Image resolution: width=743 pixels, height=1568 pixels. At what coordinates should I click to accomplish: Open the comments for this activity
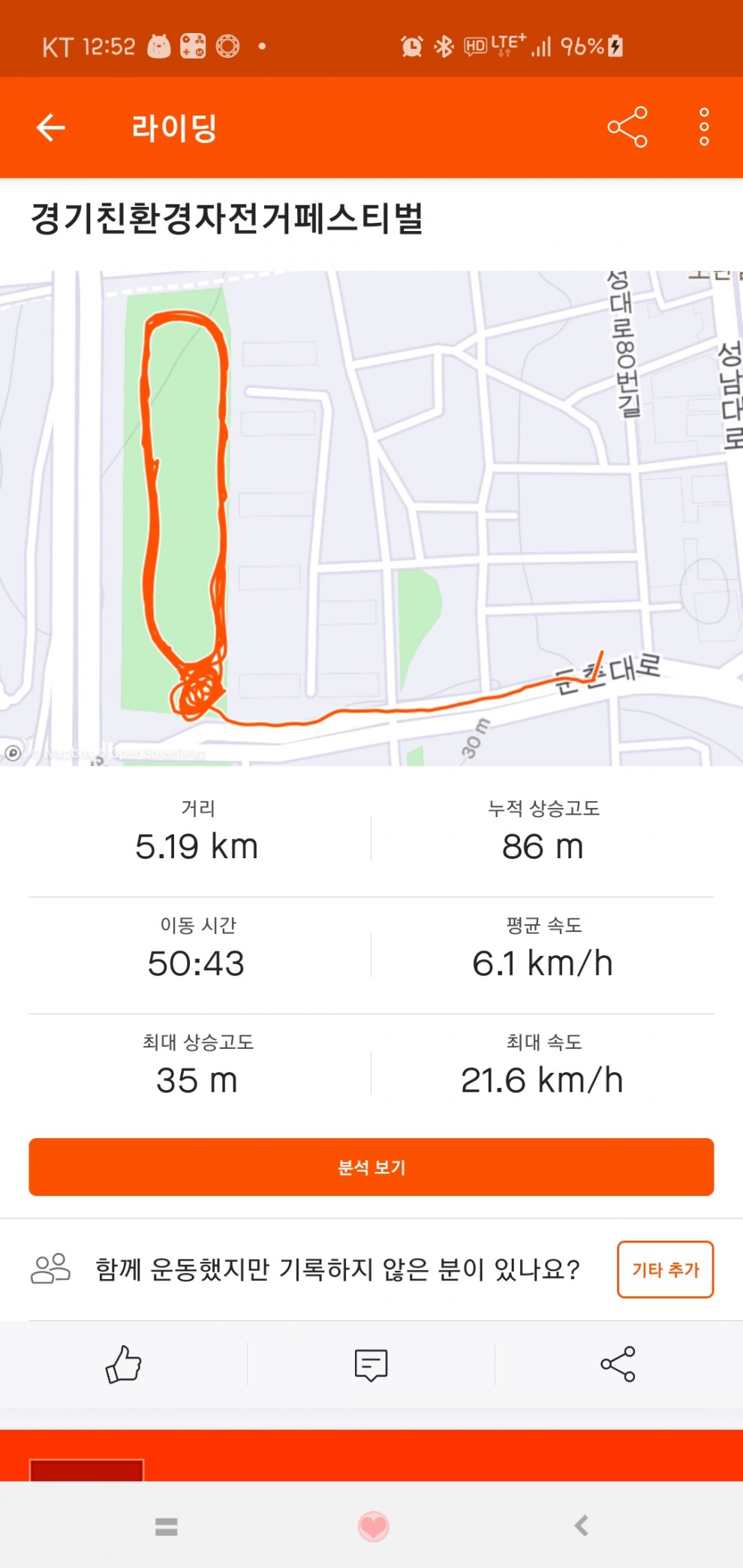click(371, 1365)
